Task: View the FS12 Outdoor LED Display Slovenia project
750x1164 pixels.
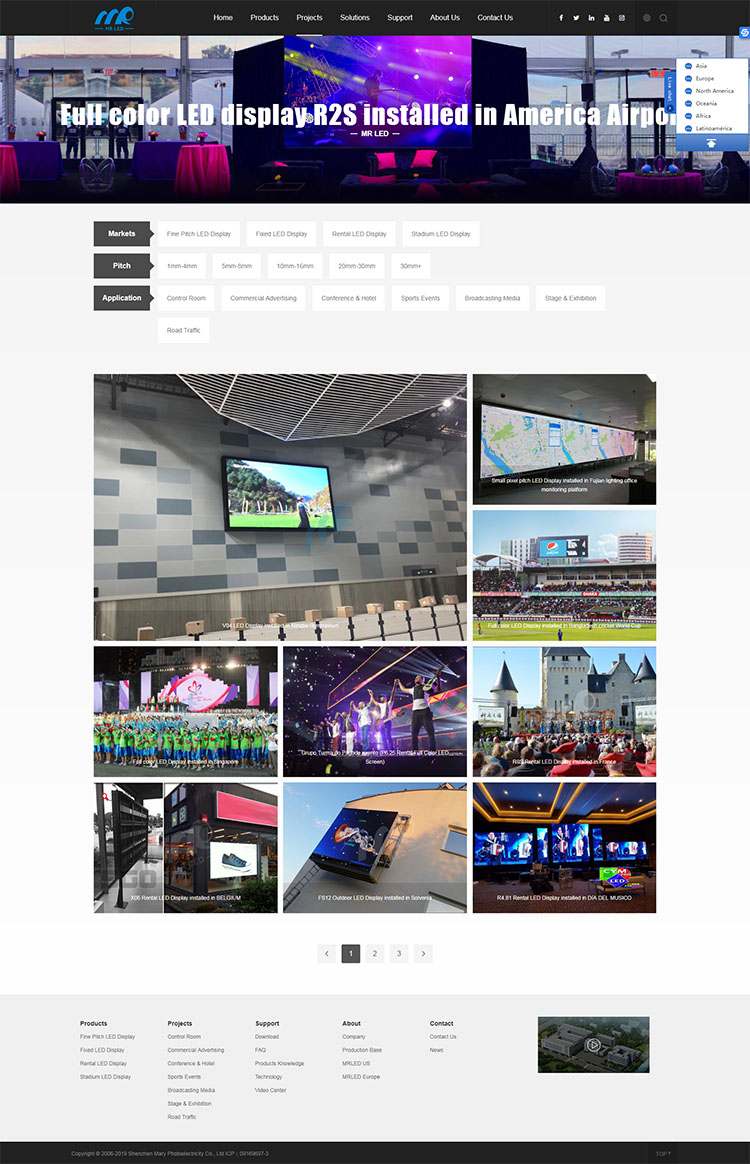Action: (x=374, y=847)
